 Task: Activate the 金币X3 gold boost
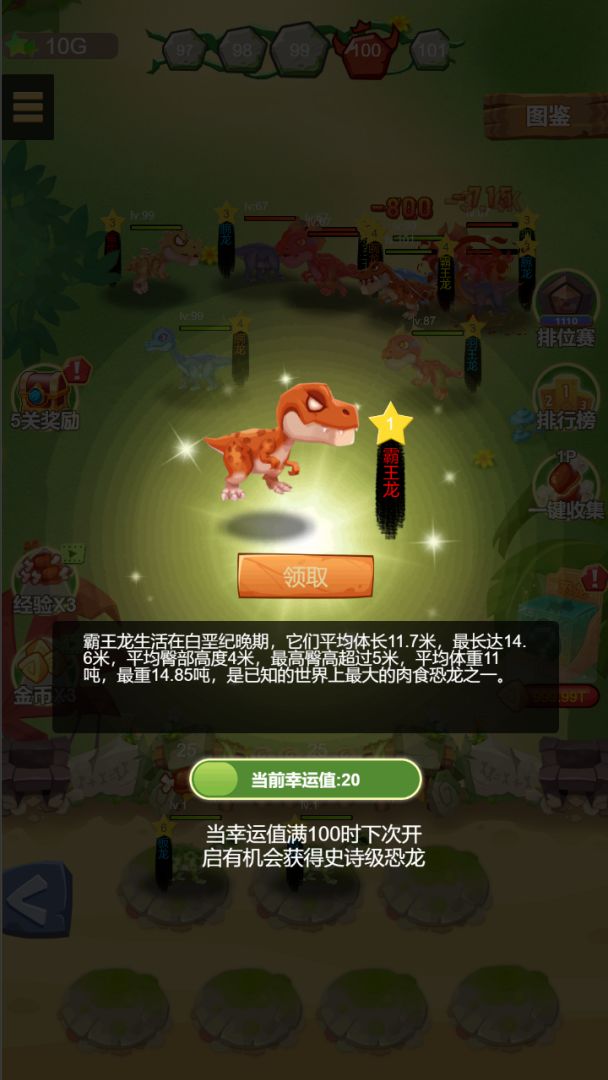click(x=40, y=670)
